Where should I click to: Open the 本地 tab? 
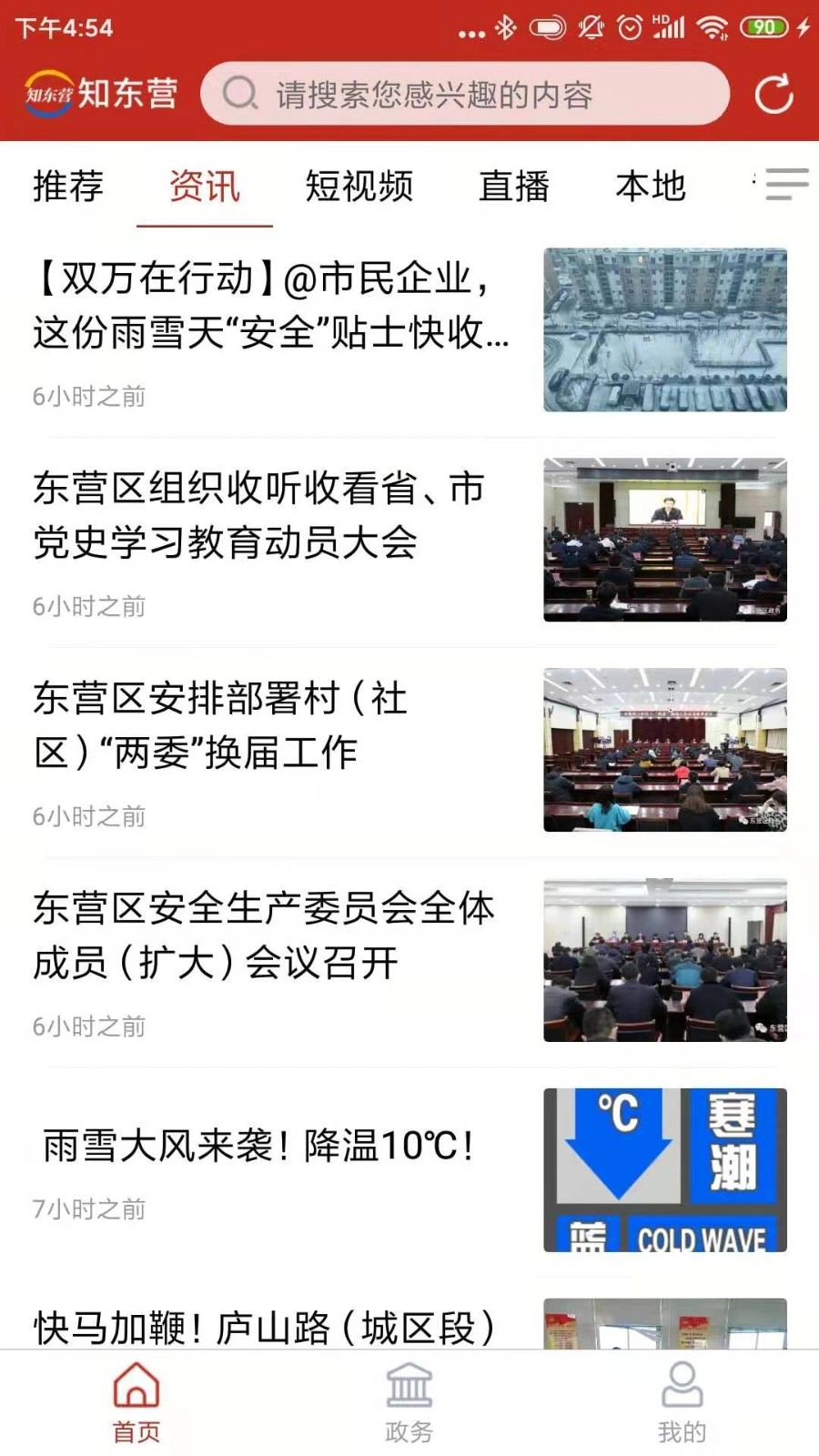tap(652, 187)
